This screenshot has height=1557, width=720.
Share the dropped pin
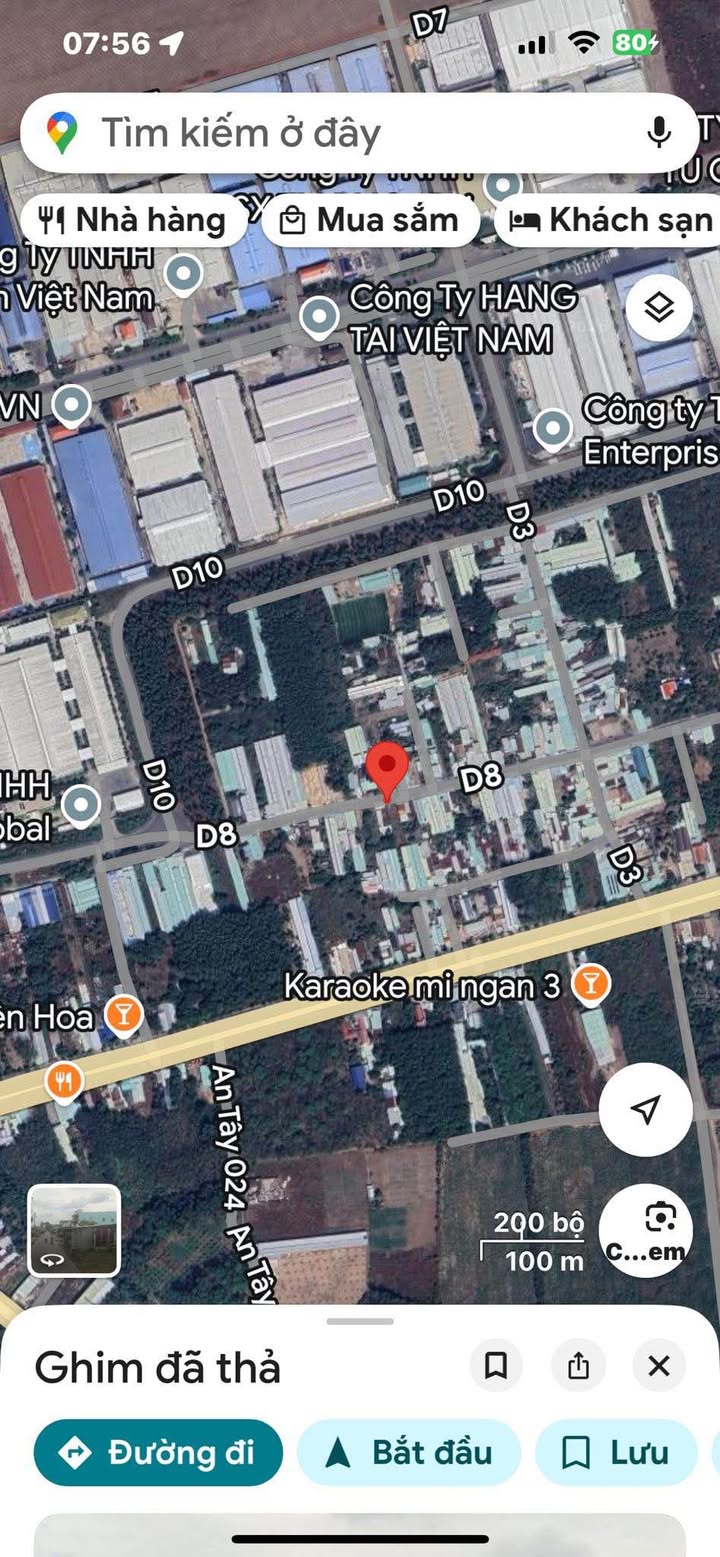point(578,1366)
